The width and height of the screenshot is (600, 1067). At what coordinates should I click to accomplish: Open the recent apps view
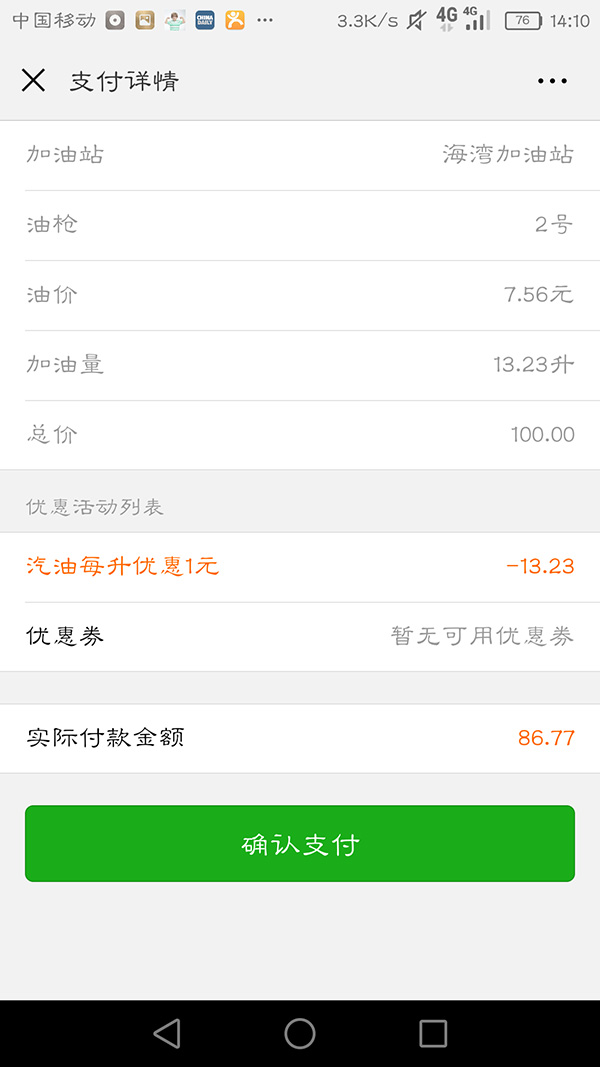[433, 1033]
